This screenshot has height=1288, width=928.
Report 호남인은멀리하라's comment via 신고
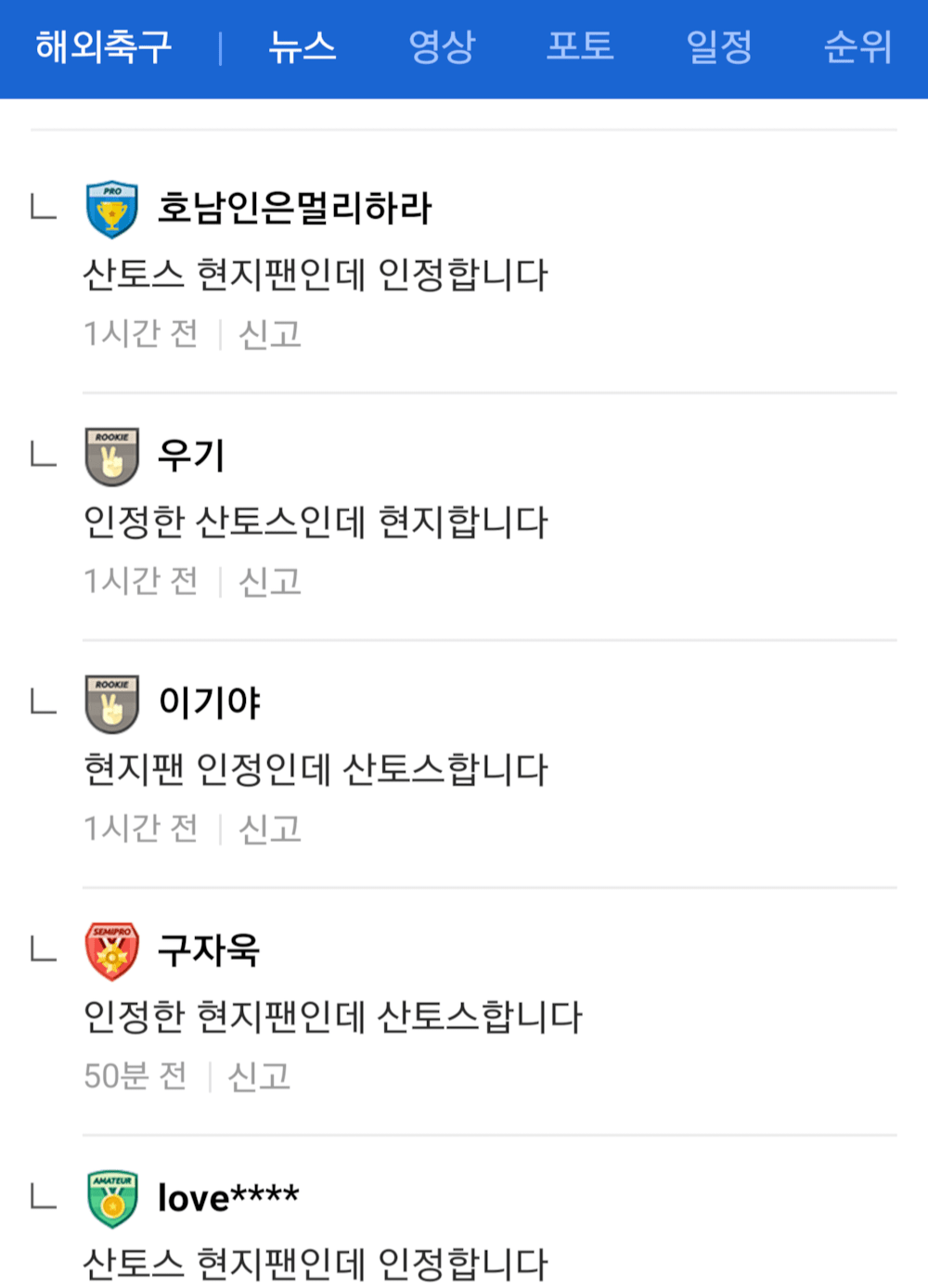(x=270, y=334)
